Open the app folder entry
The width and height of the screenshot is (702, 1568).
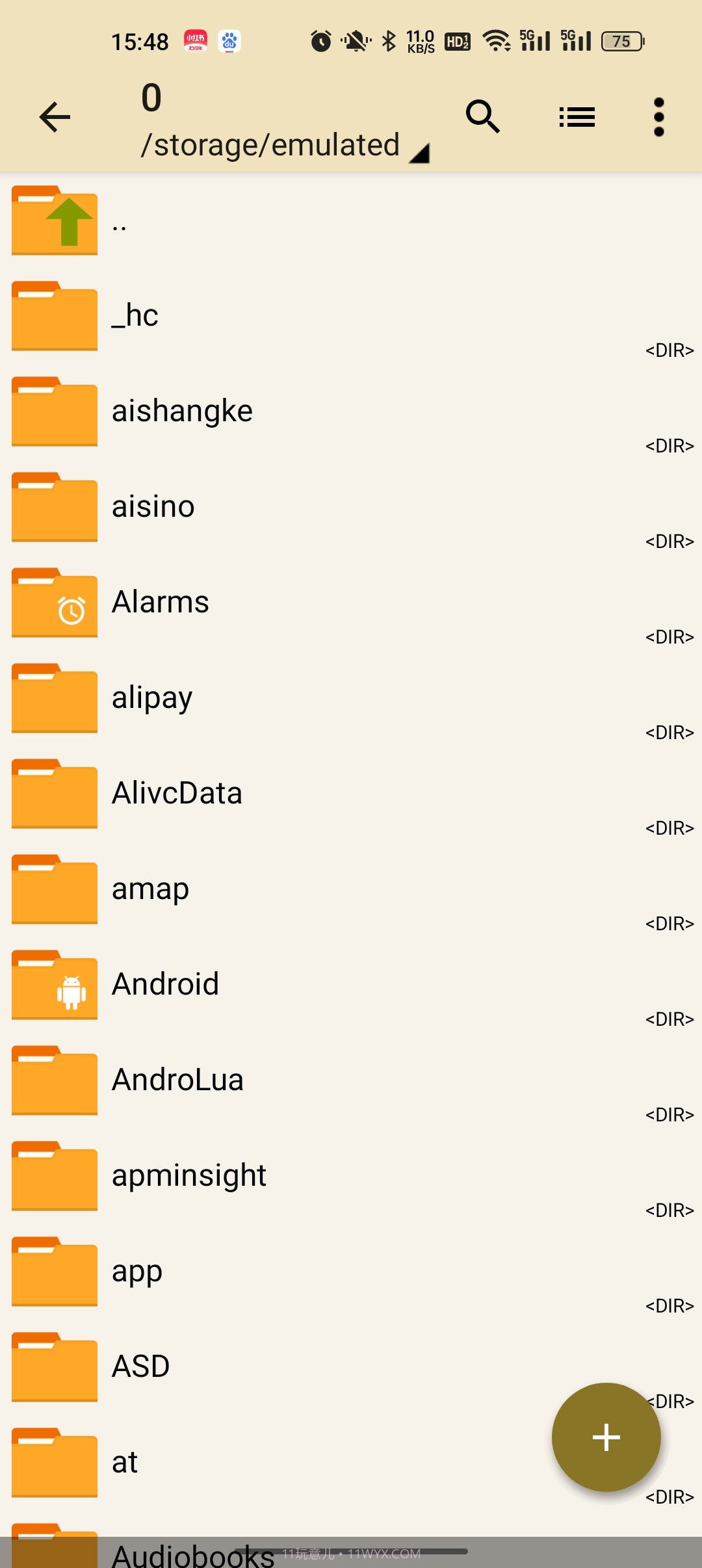coord(136,1271)
